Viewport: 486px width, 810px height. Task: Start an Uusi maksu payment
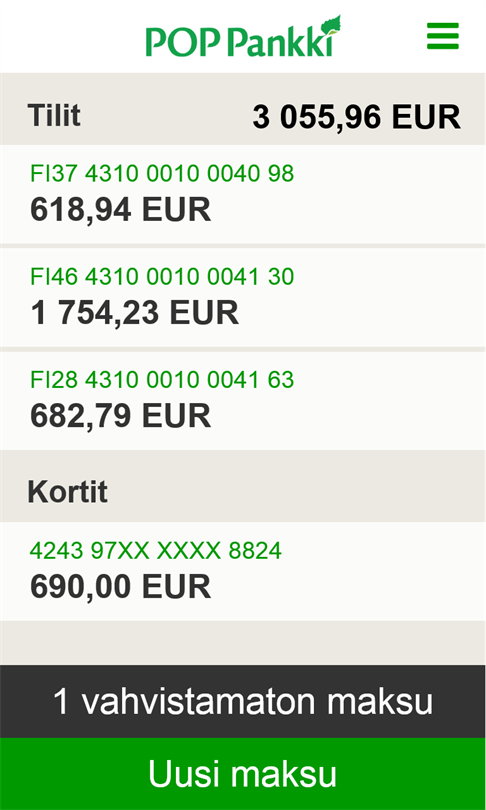click(243, 774)
